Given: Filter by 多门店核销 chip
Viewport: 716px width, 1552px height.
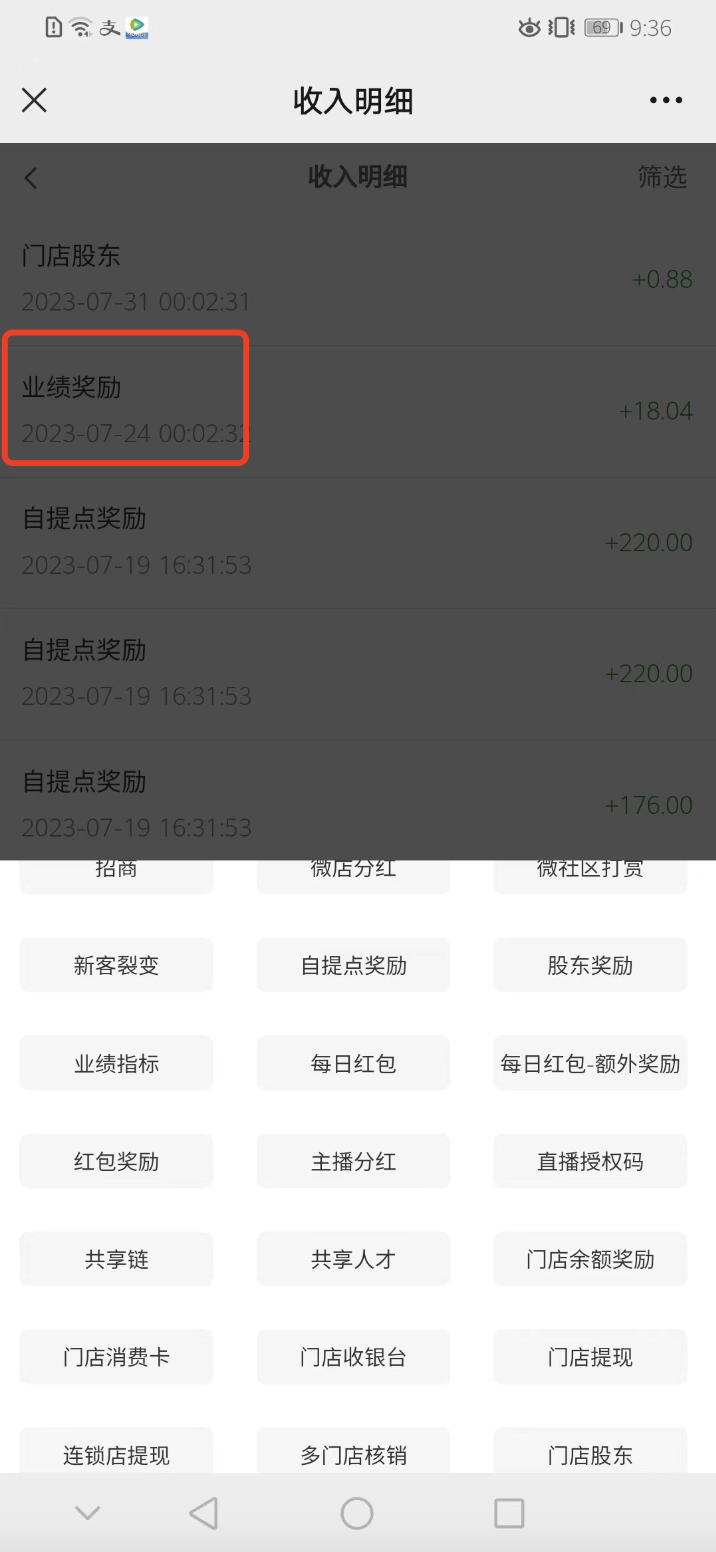Looking at the screenshot, I should tap(353, 1455).
